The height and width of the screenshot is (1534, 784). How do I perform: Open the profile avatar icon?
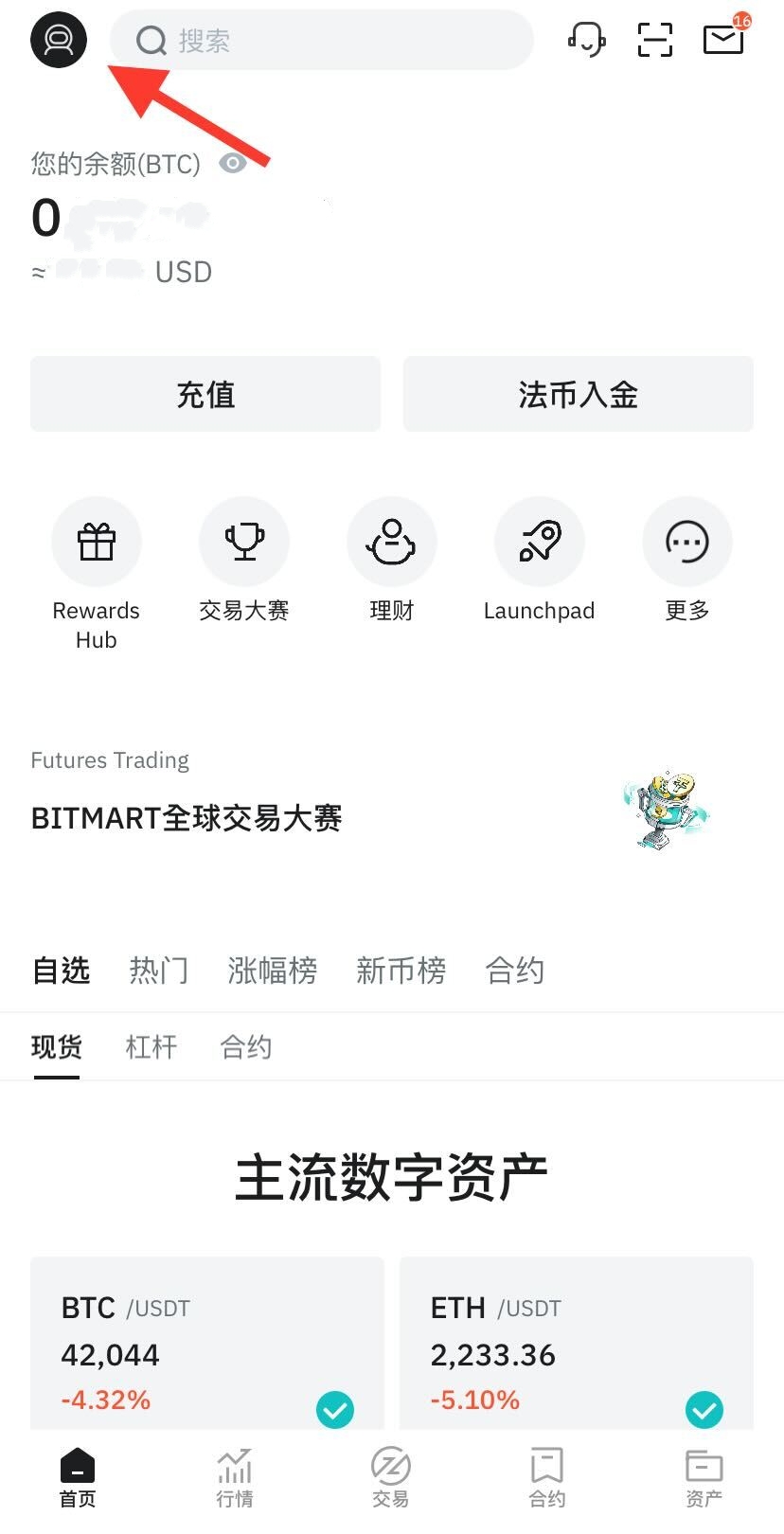[59, 40]
